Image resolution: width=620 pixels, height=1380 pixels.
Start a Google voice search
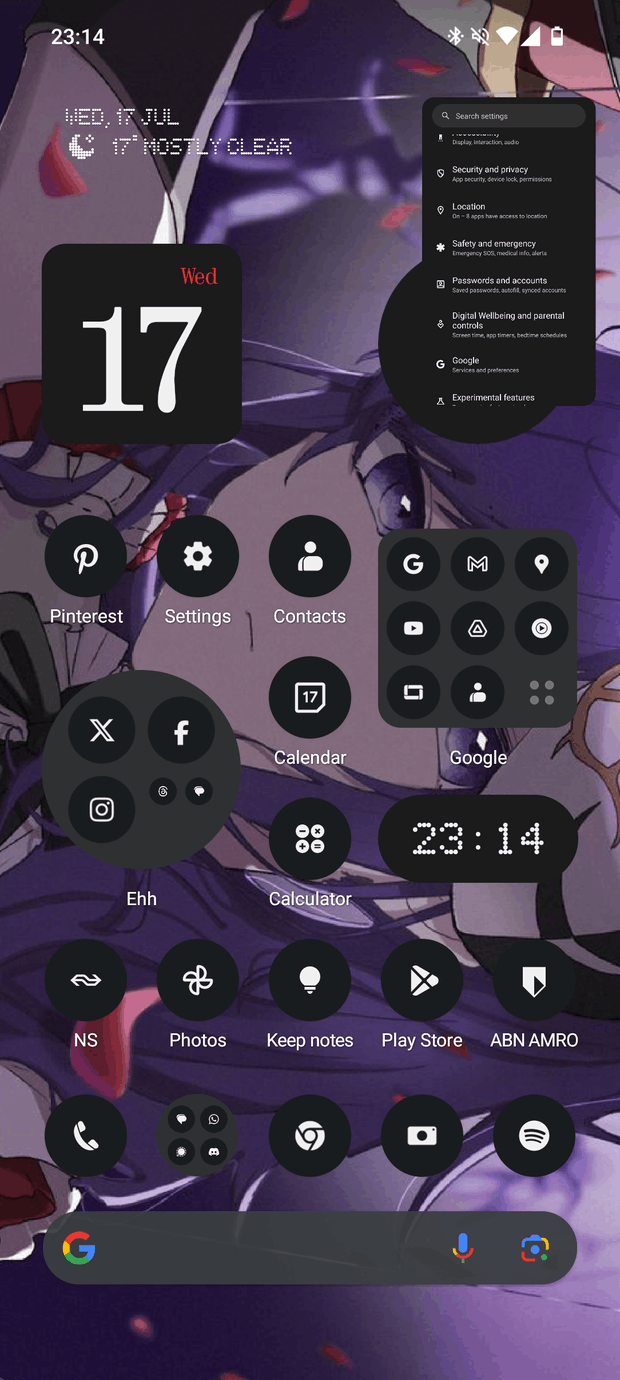pyautogui.click(x=462, y=1247)
